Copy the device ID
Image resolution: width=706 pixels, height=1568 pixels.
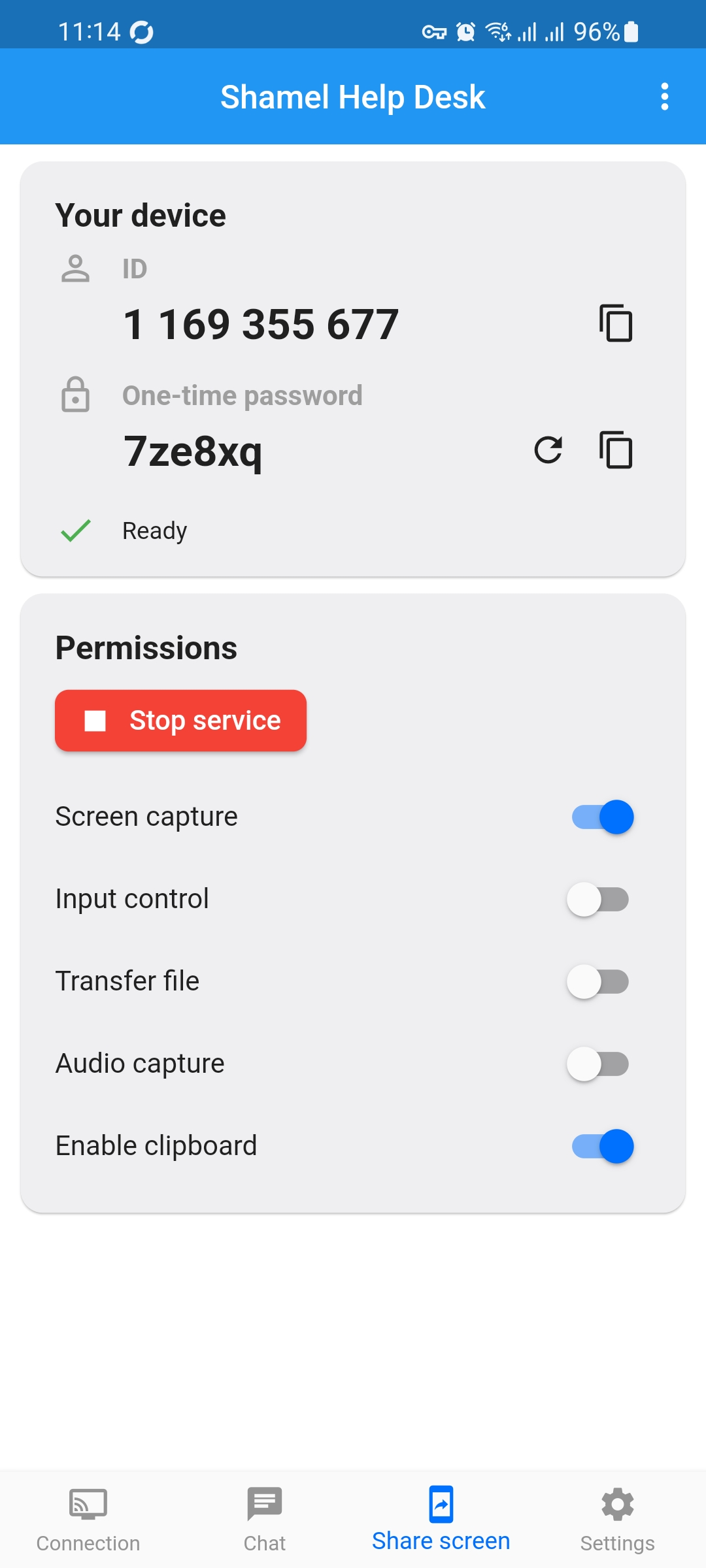click(616, 323)
